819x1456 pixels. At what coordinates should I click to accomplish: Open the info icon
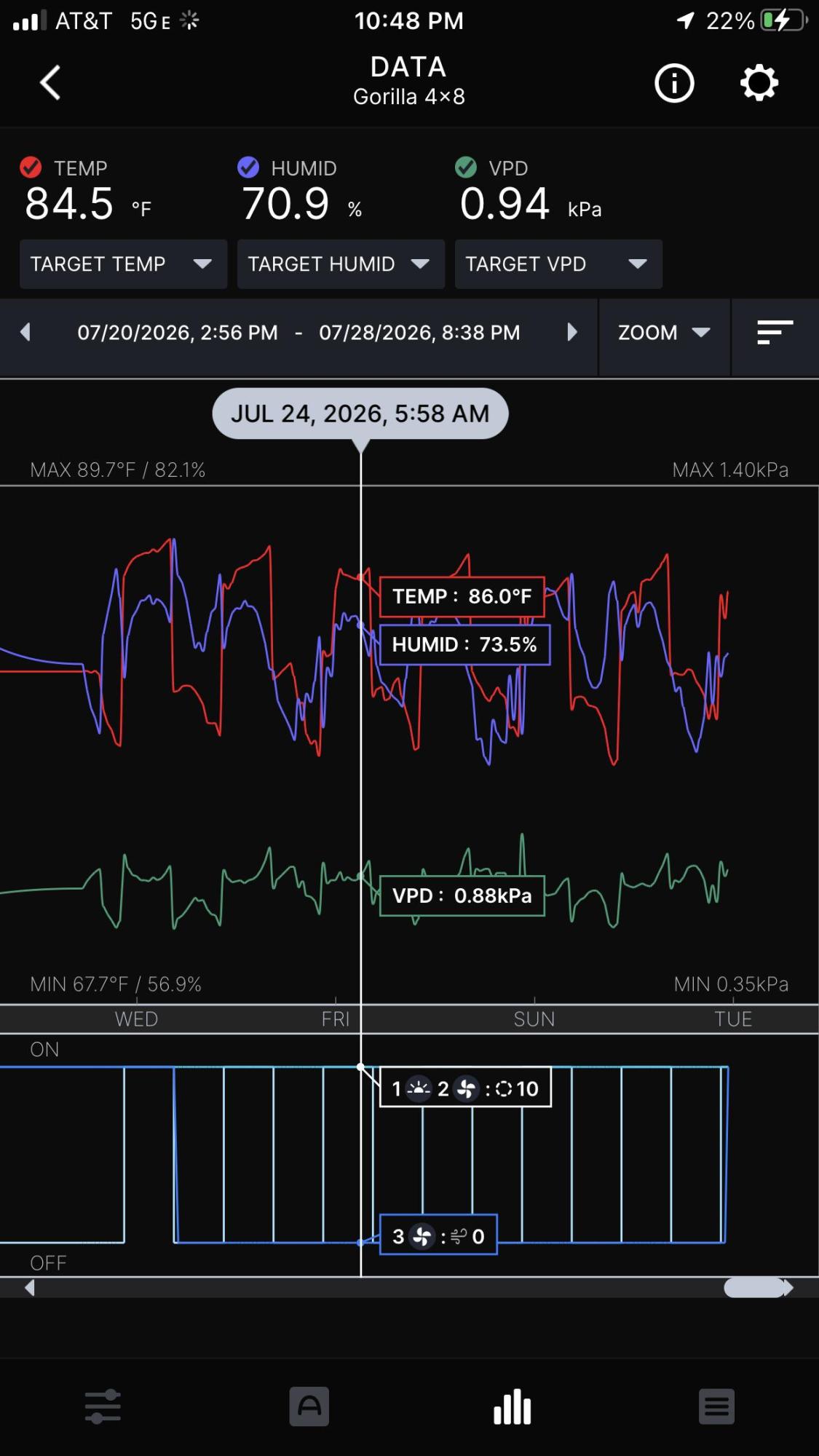[674, 83]
